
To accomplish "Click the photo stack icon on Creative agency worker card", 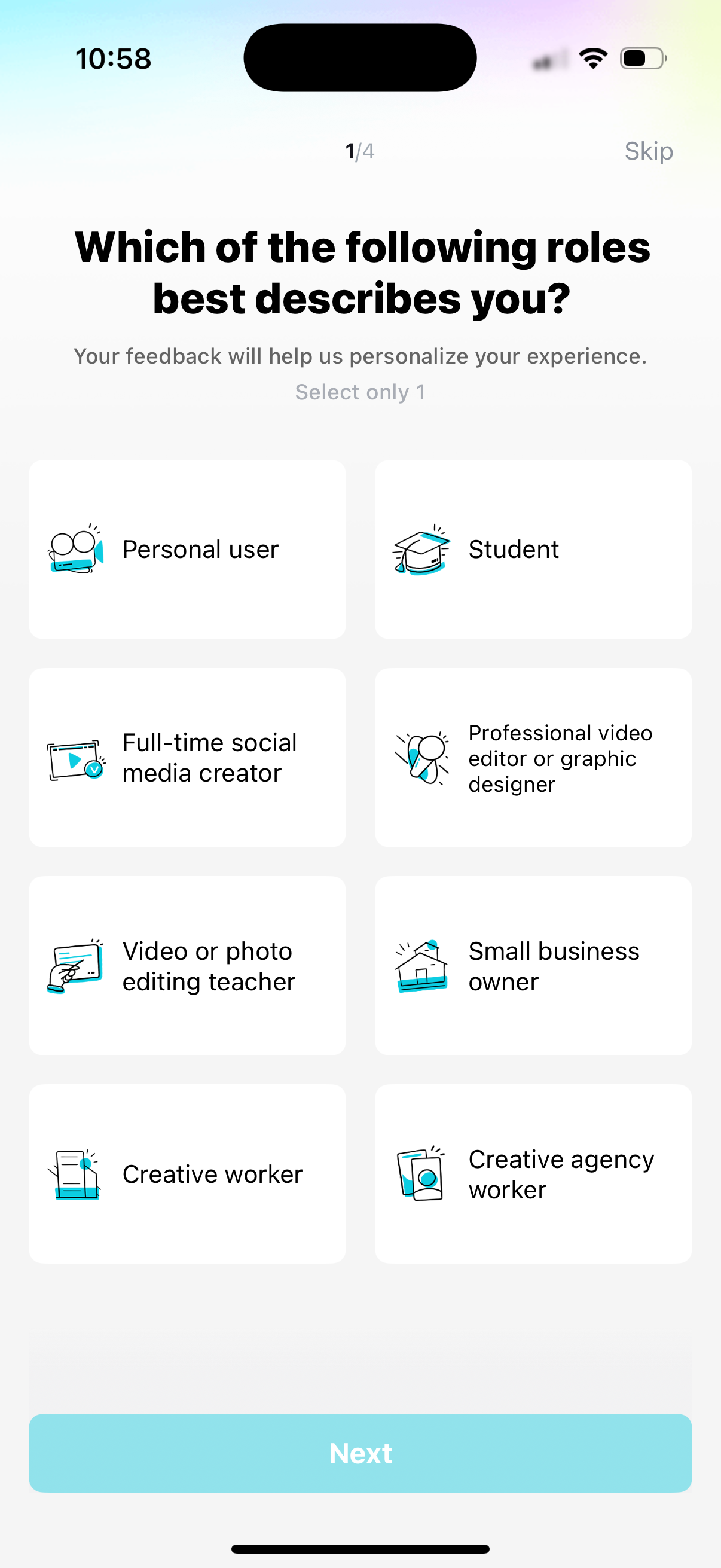I will pos(421,1173).
